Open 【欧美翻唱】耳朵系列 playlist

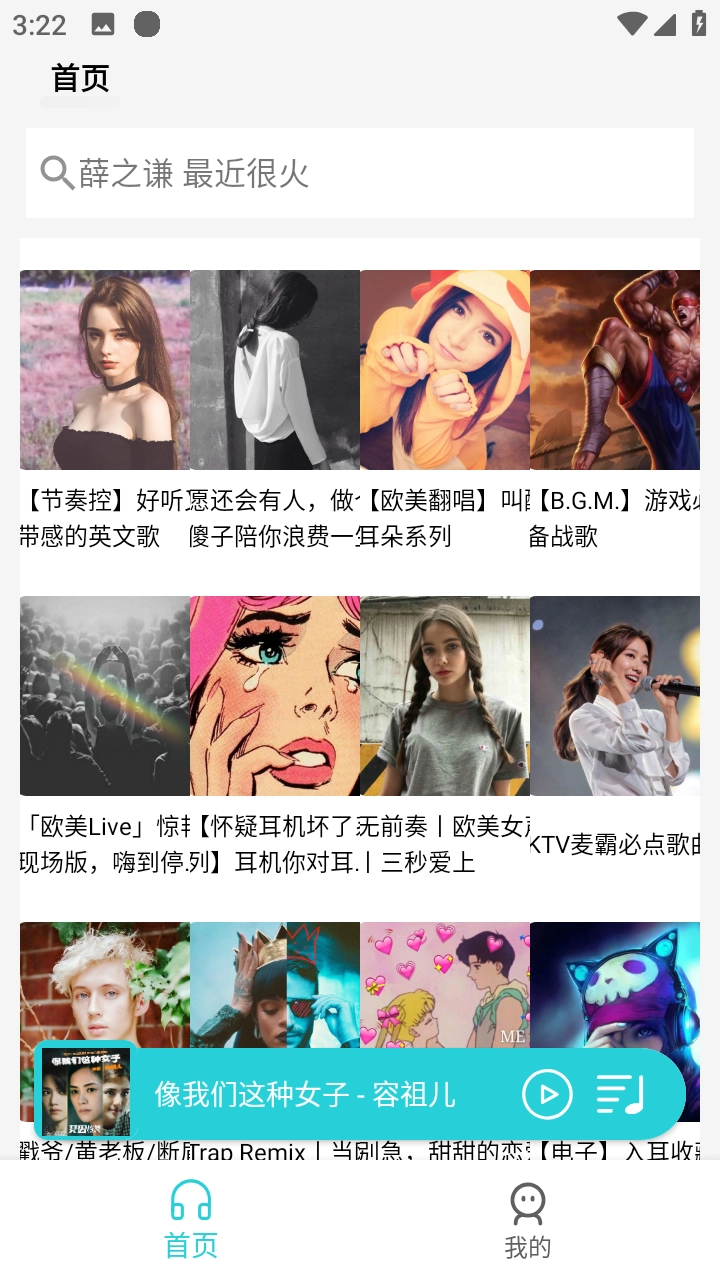(445, 370)
